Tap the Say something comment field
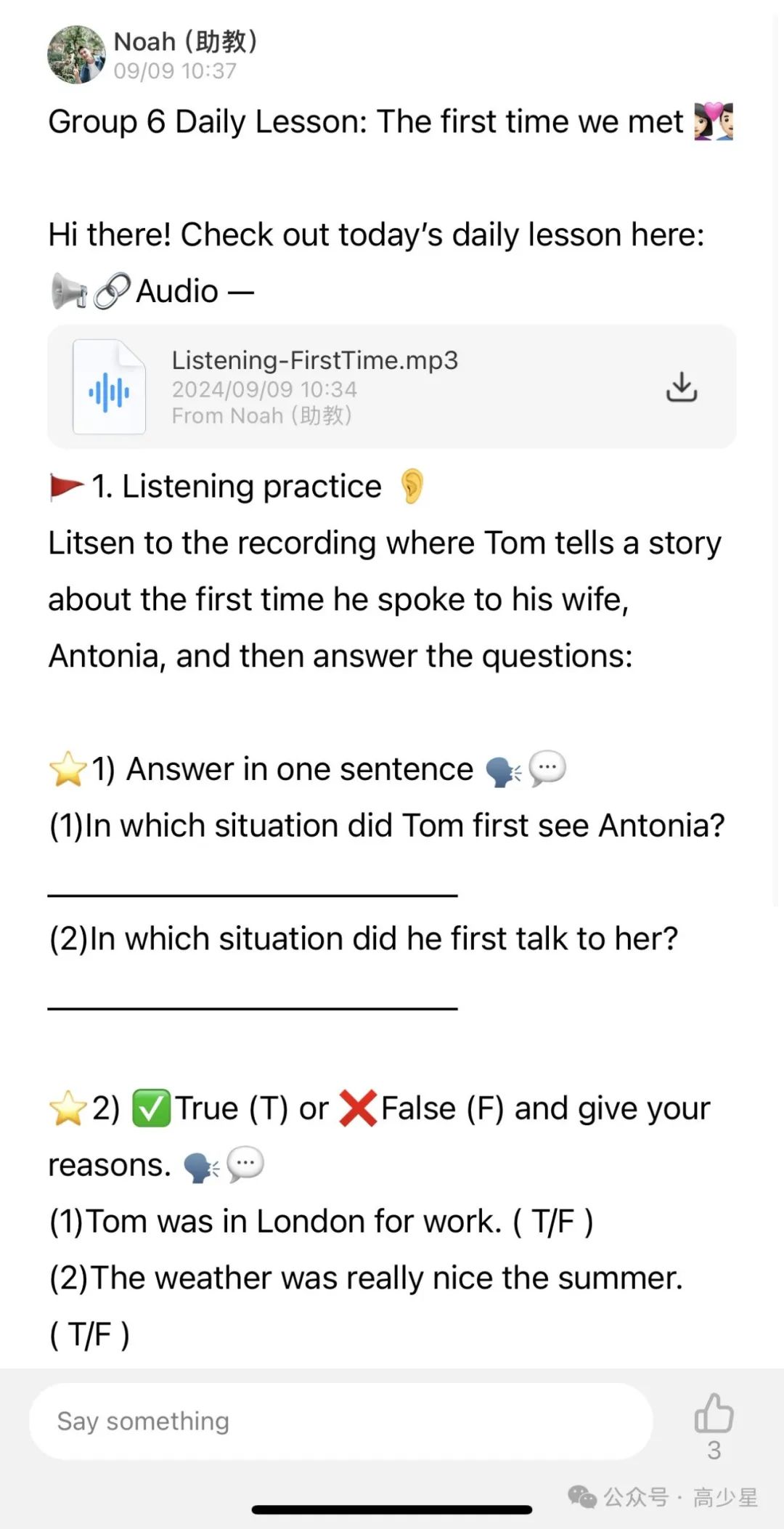 pyautogui.click(x=340, y=1421)
